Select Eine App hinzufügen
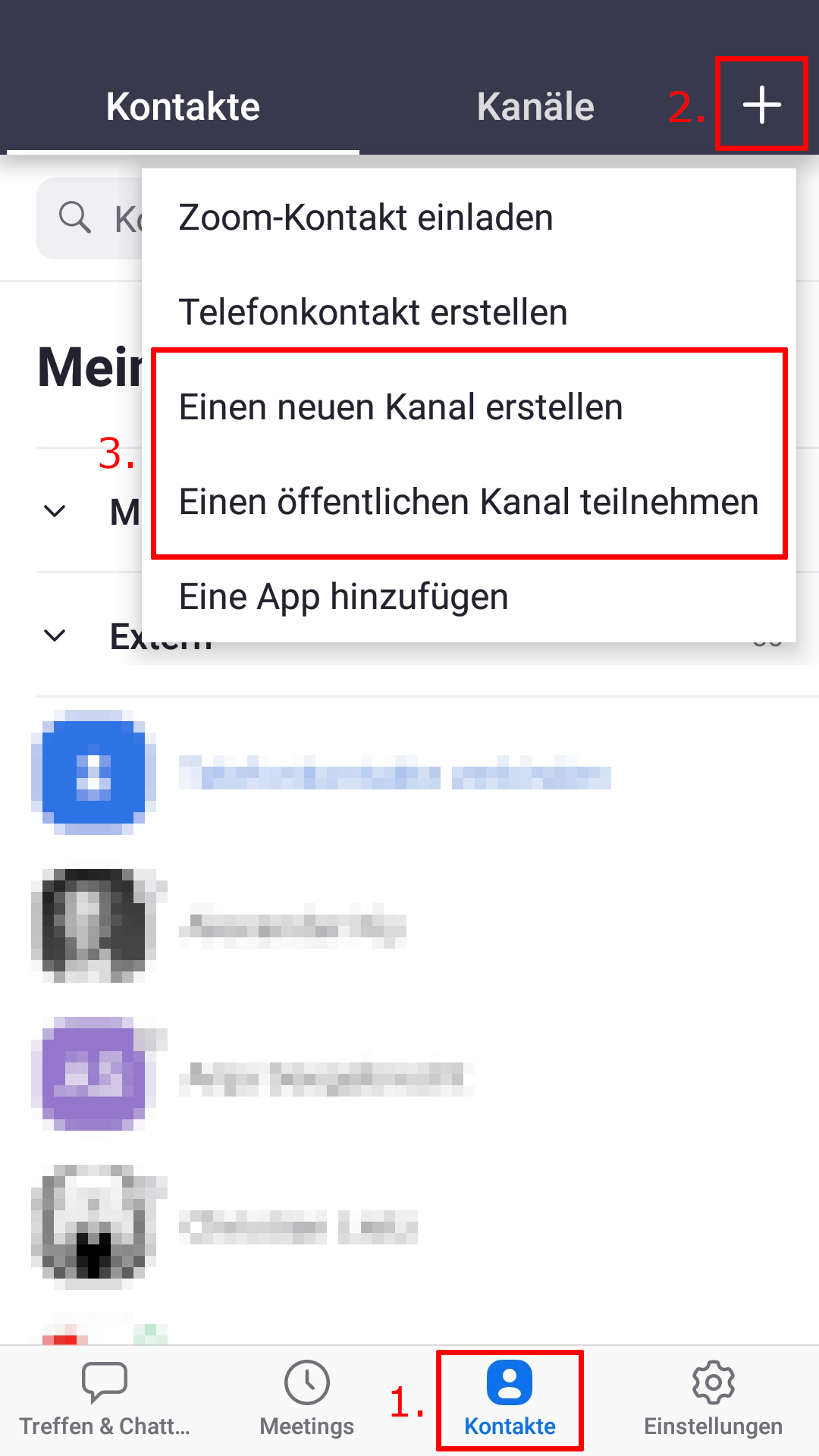The image size is (819, 1456). [x=344, y=597]
